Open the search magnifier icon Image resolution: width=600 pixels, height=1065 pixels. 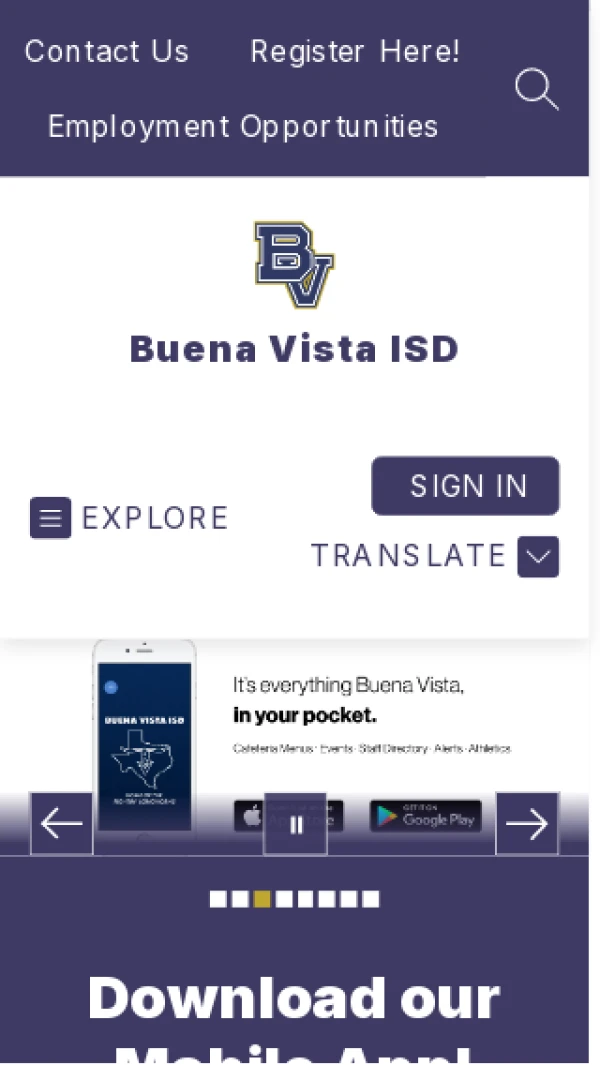click(x=536, y=89)
